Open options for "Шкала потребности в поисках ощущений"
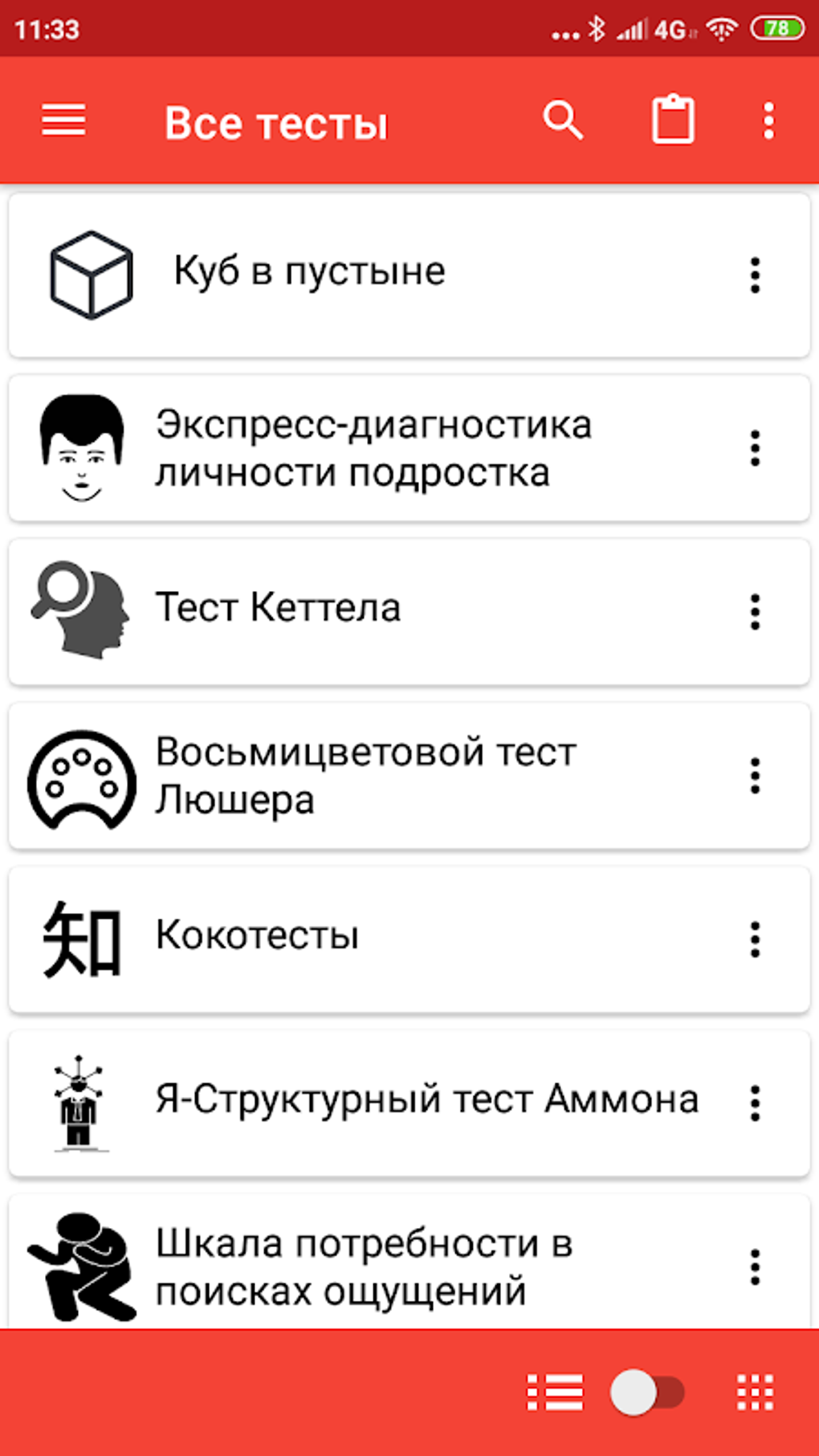The height and width of the screenshot is (1456, 819). click(x=755, y=1267)
